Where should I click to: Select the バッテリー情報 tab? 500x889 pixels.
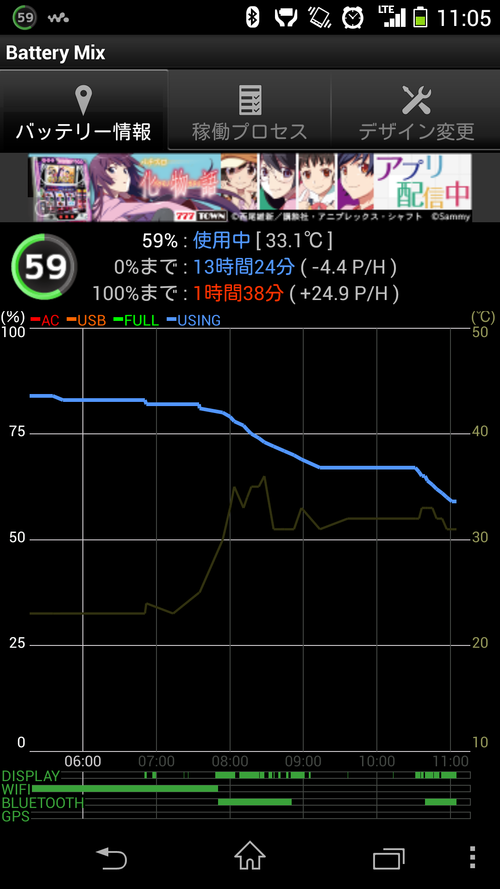(x=84, y=111)
